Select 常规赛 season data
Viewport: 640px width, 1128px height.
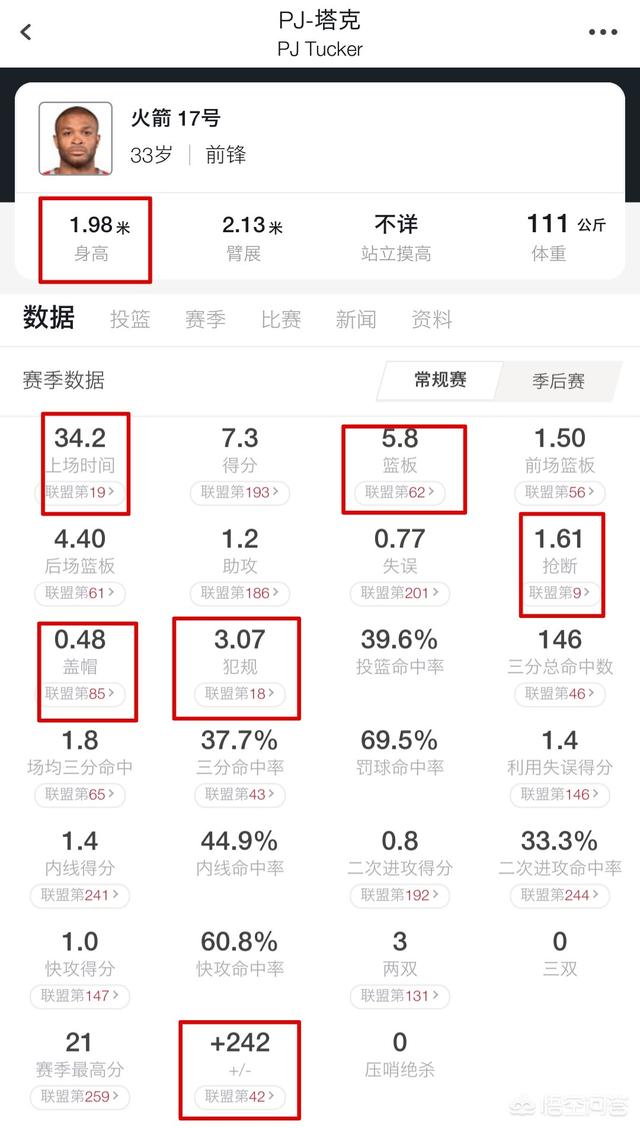(439, 380)
